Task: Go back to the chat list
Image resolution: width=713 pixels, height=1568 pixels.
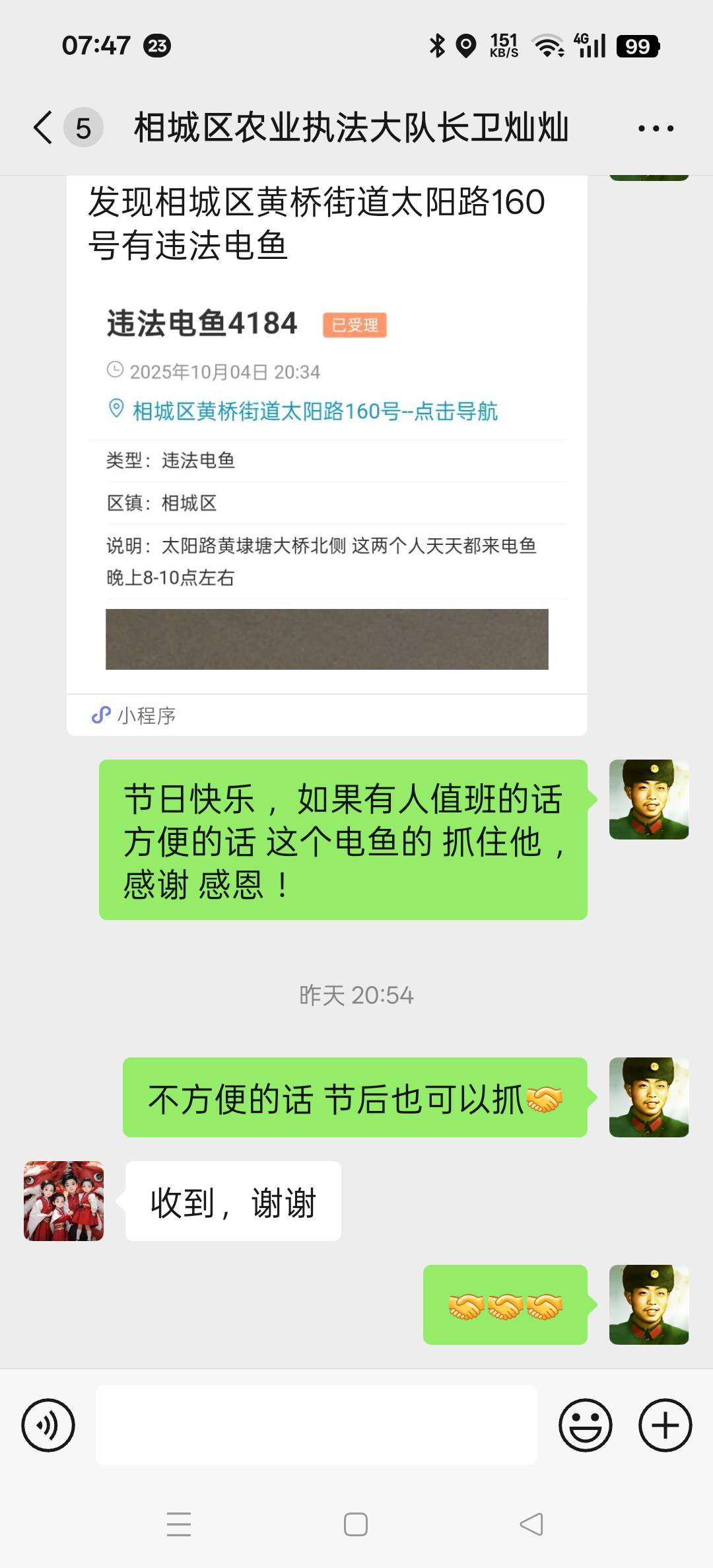Action: point(44,127)
